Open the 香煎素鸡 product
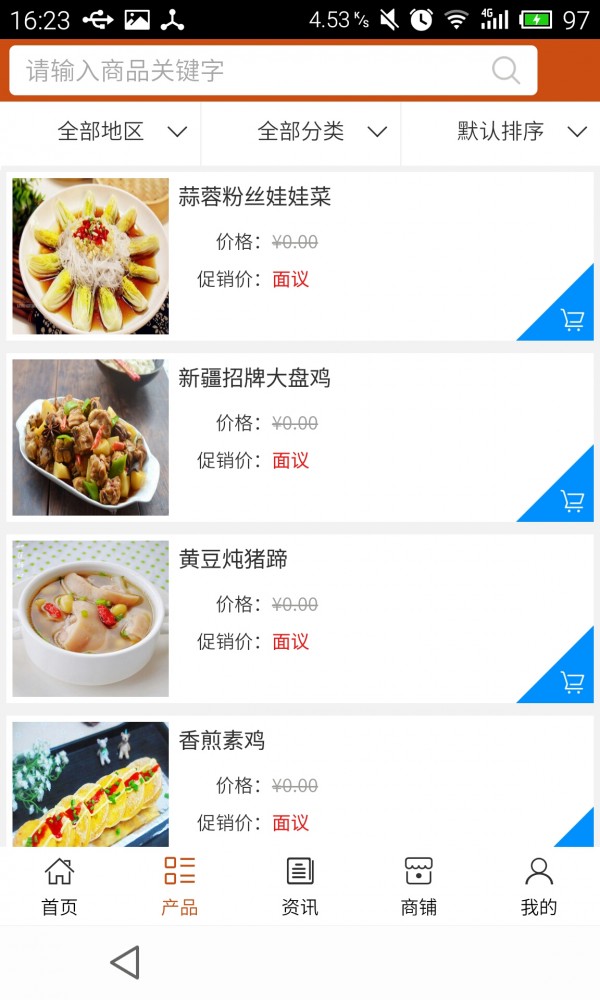 (x=221, y=741)
